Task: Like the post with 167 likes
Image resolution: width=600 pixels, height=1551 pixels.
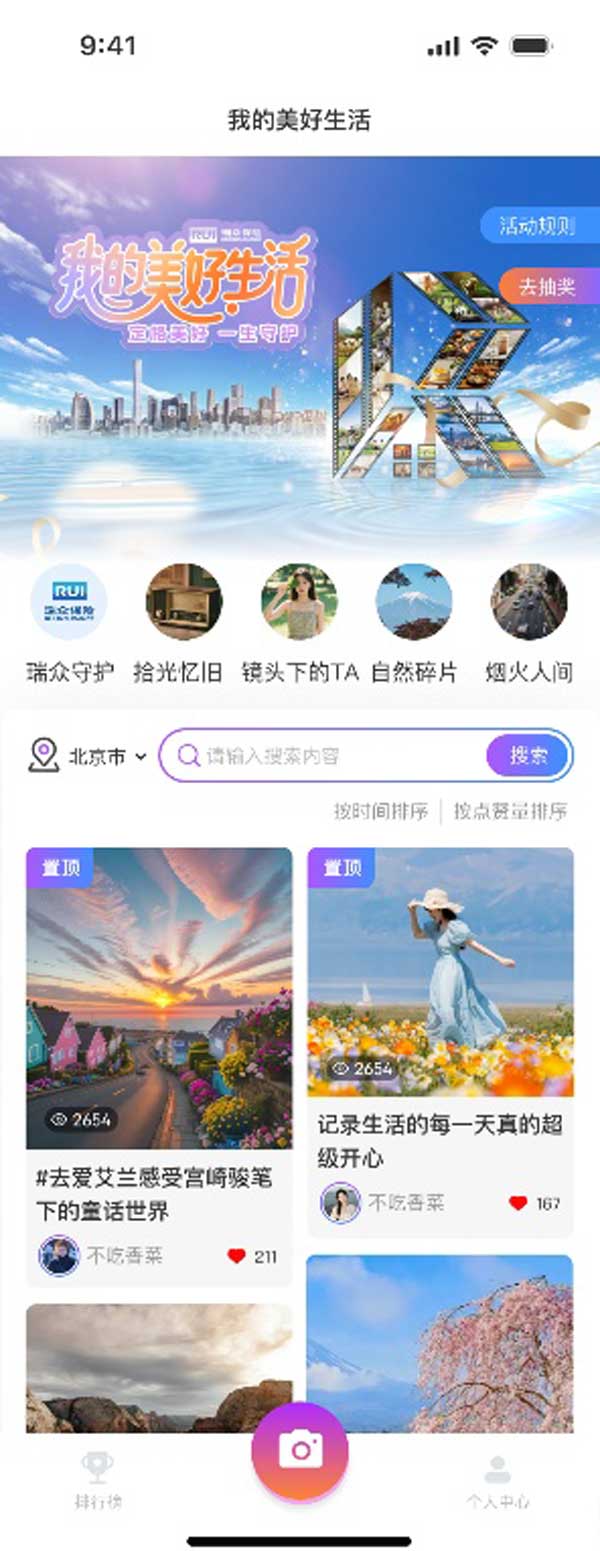Action: click(518, 1204)
